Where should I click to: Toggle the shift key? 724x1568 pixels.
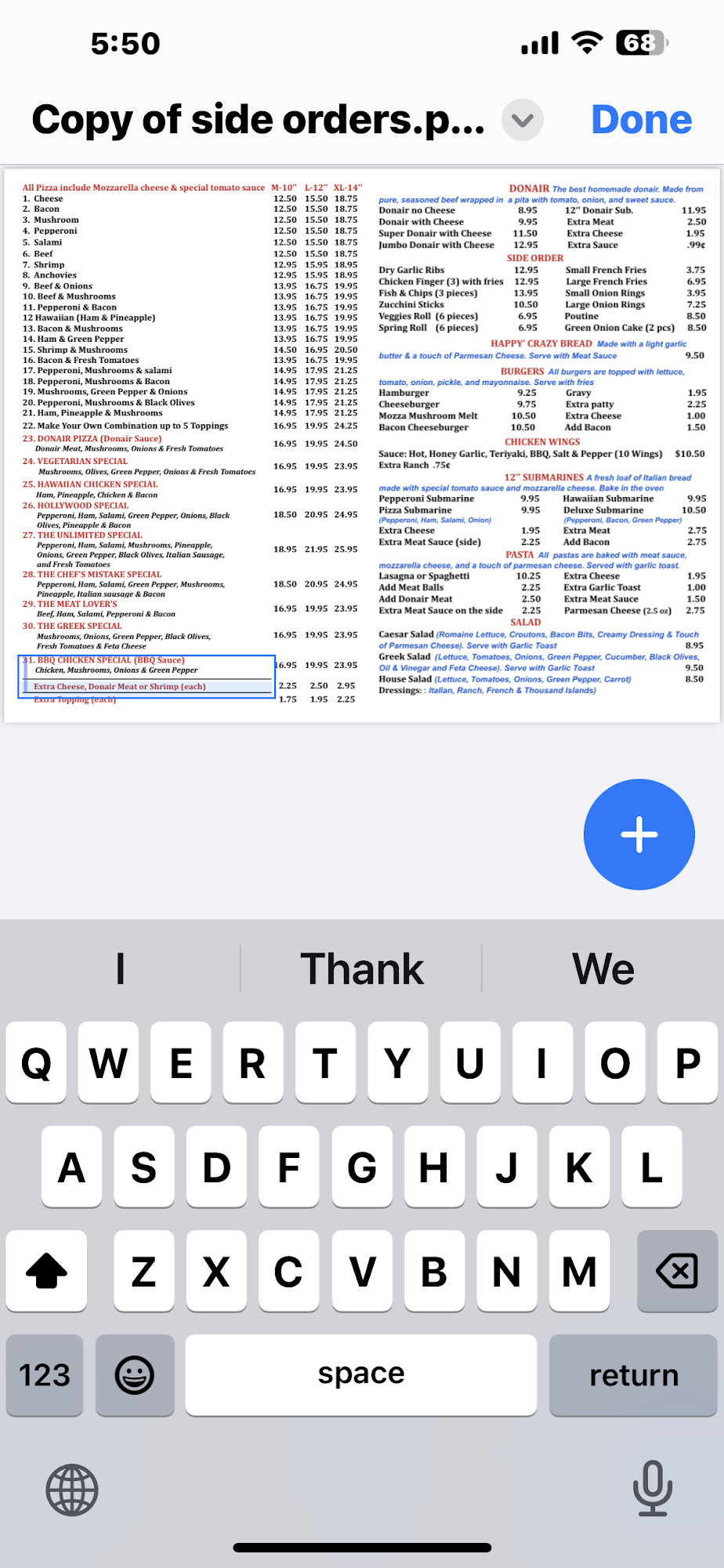coord(46,1271)
